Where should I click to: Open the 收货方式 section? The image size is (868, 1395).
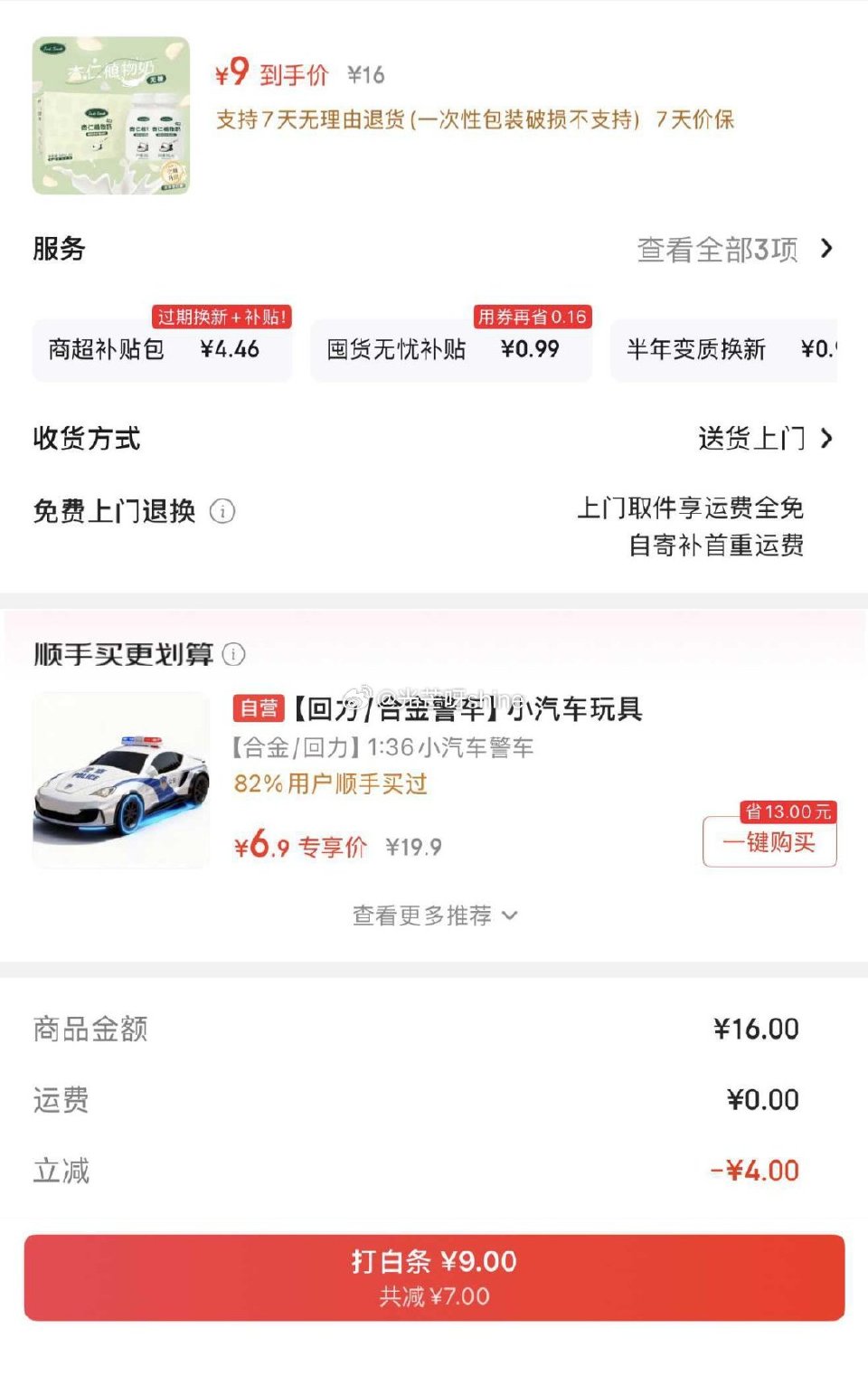coord(87,440)
